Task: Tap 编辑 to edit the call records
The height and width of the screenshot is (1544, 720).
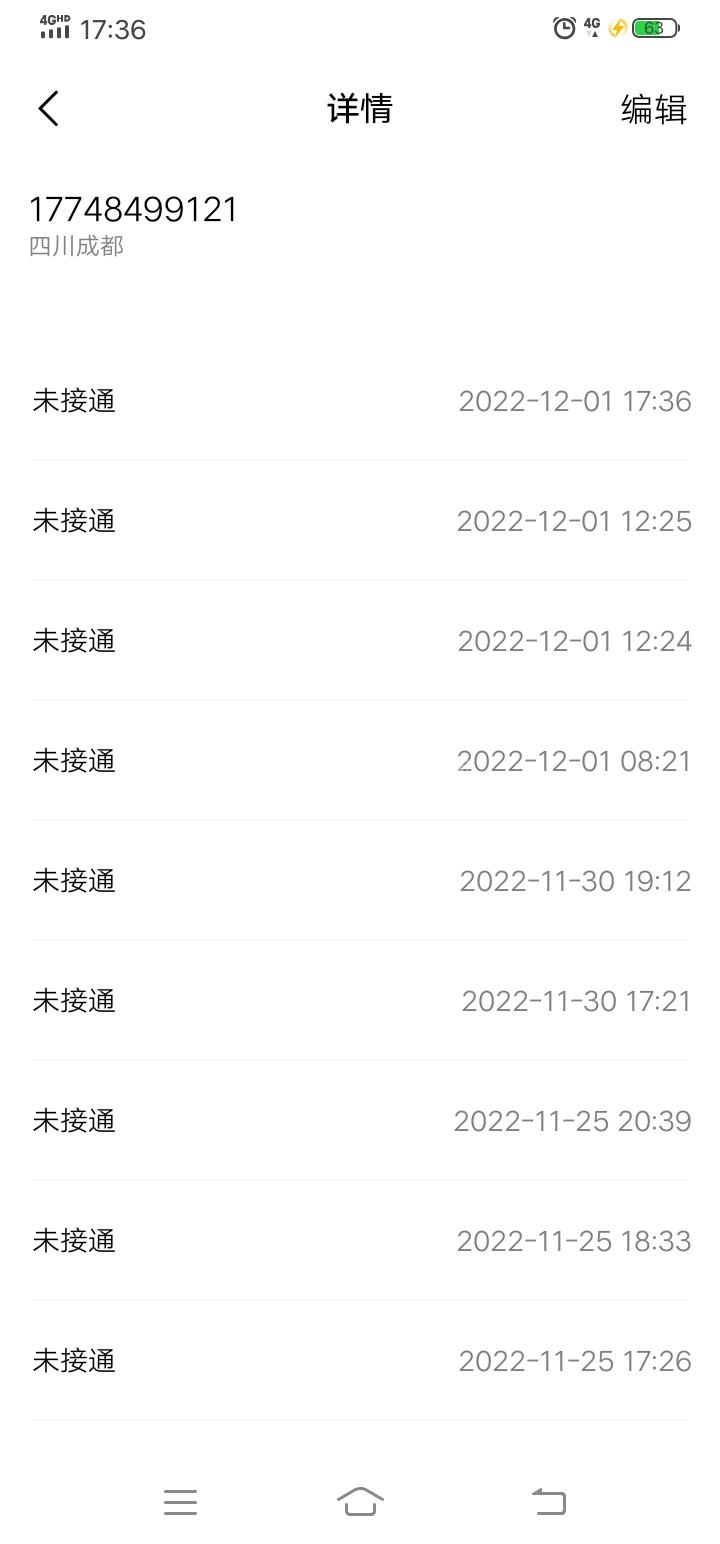Action: [x=653, y=109]
